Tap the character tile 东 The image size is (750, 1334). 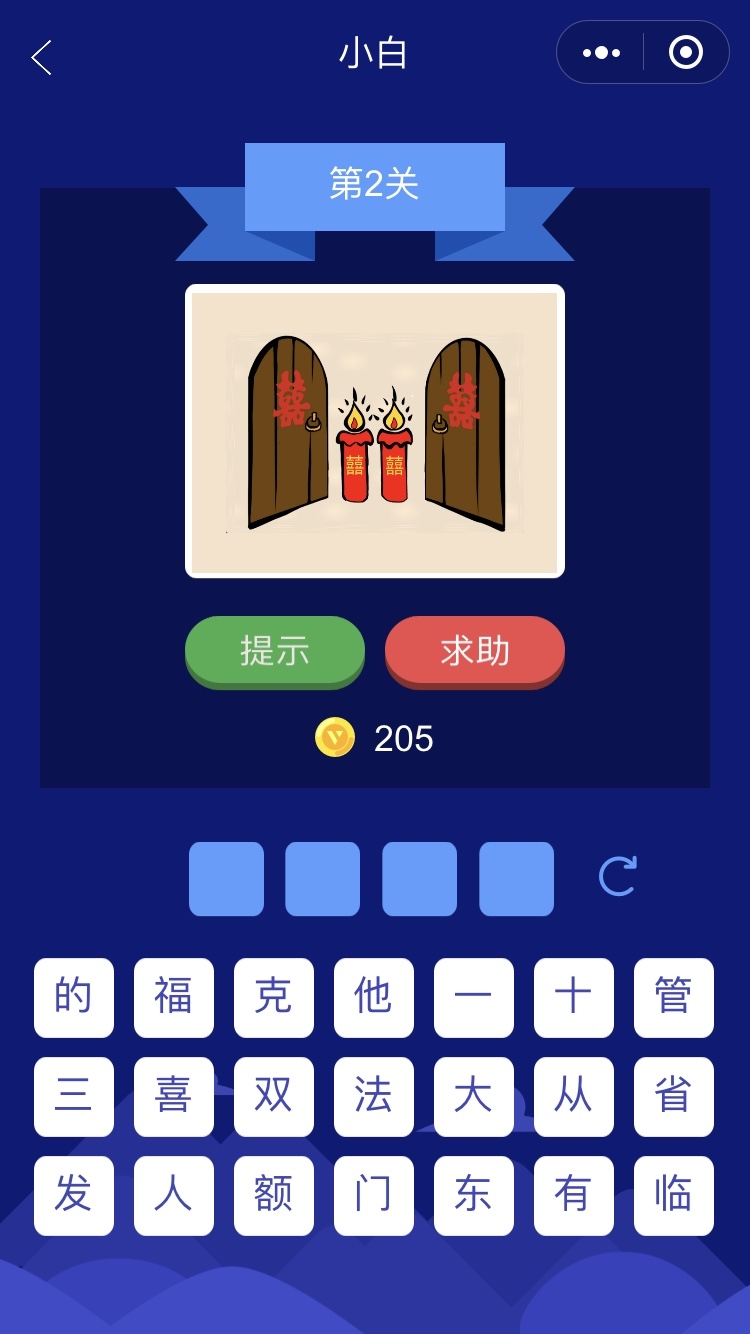pos(473,1195)
